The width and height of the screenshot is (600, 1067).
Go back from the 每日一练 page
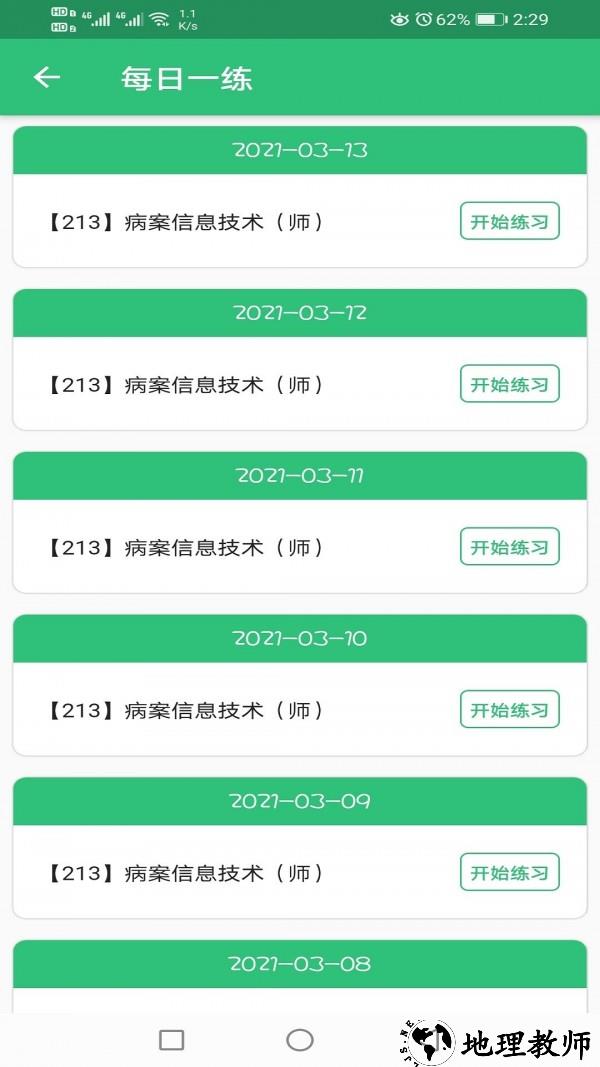[47, 78]
